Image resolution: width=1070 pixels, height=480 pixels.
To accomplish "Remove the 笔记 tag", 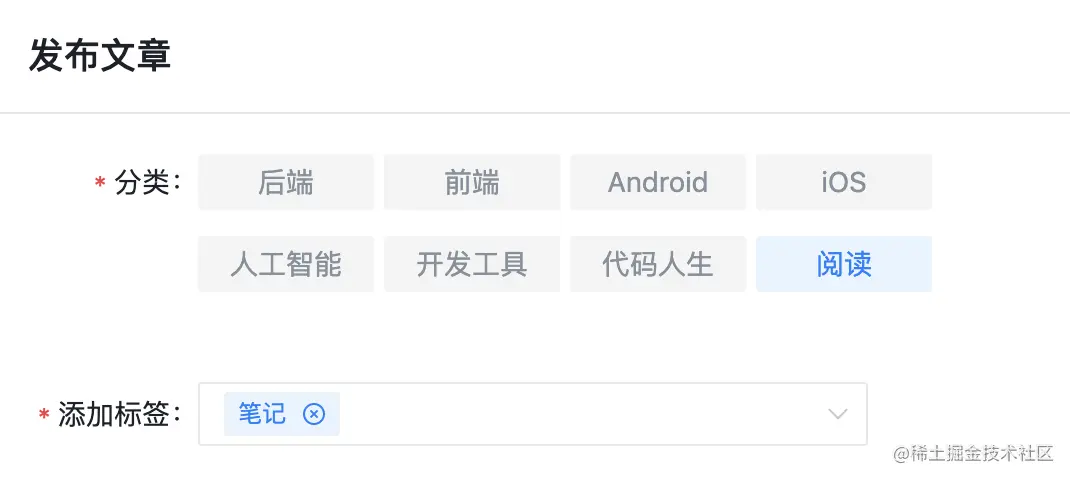I will 314,414.
